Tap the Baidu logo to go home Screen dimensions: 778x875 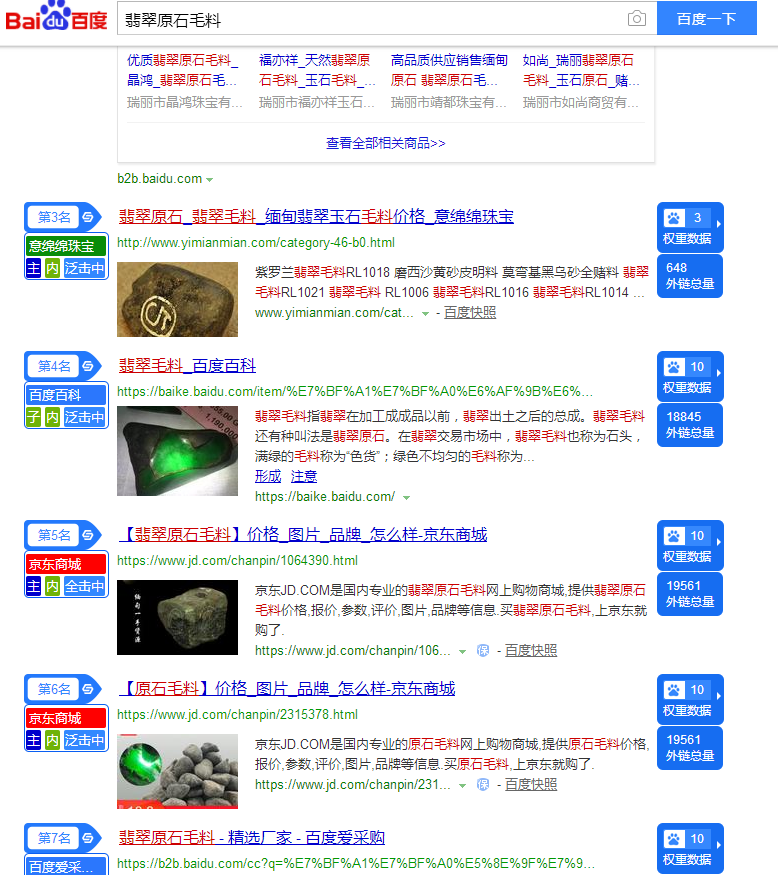tap(57, 19)
